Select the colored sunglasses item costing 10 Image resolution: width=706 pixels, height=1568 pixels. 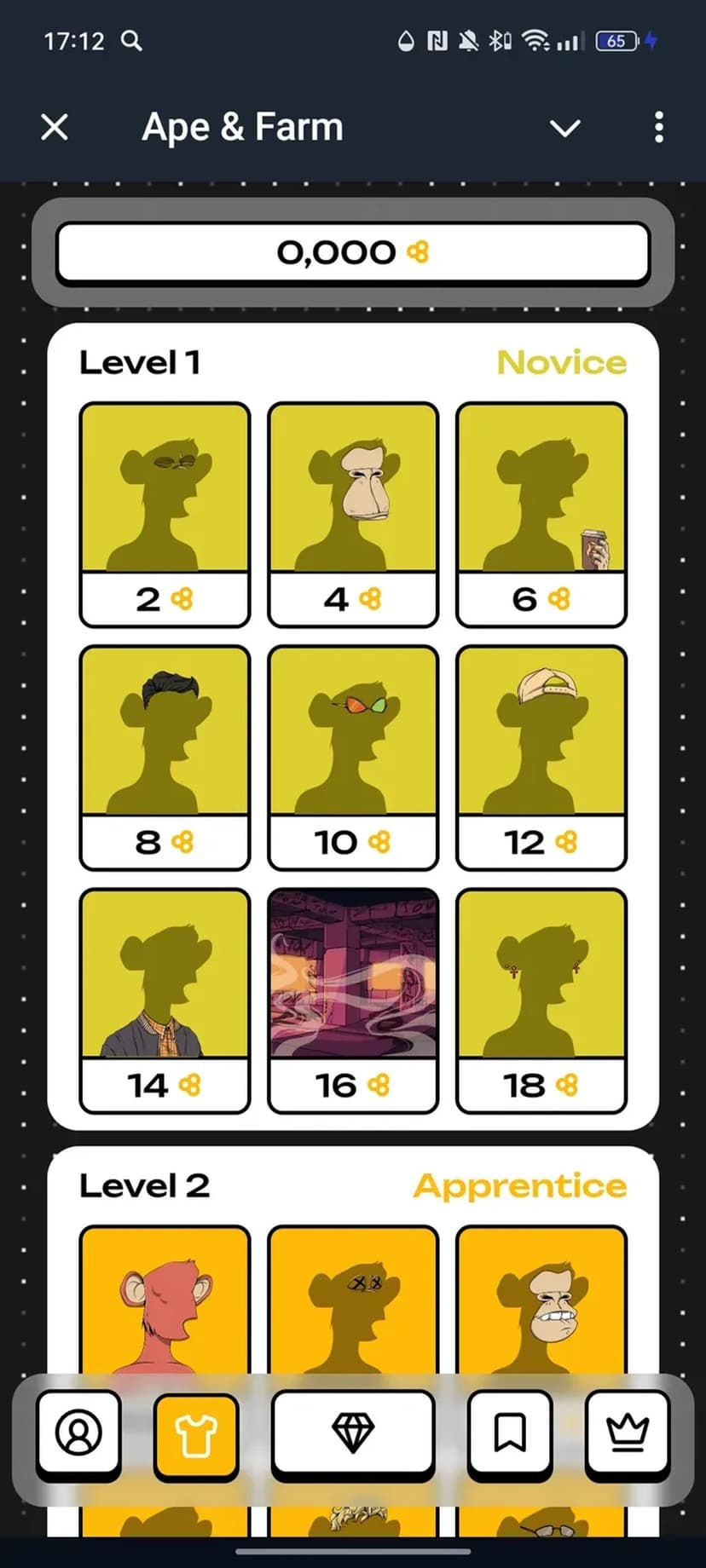pyautogui.click(x=353, y=757)
